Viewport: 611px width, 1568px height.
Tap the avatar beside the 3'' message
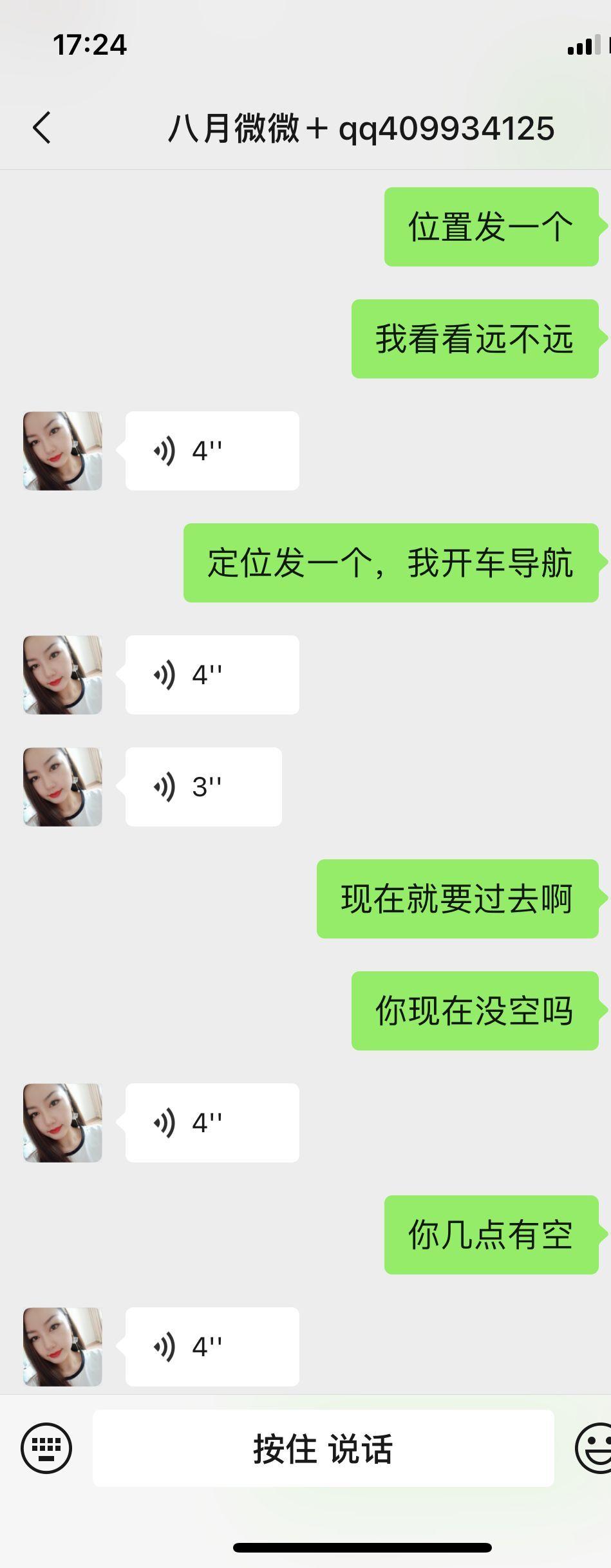pos(62,787)
